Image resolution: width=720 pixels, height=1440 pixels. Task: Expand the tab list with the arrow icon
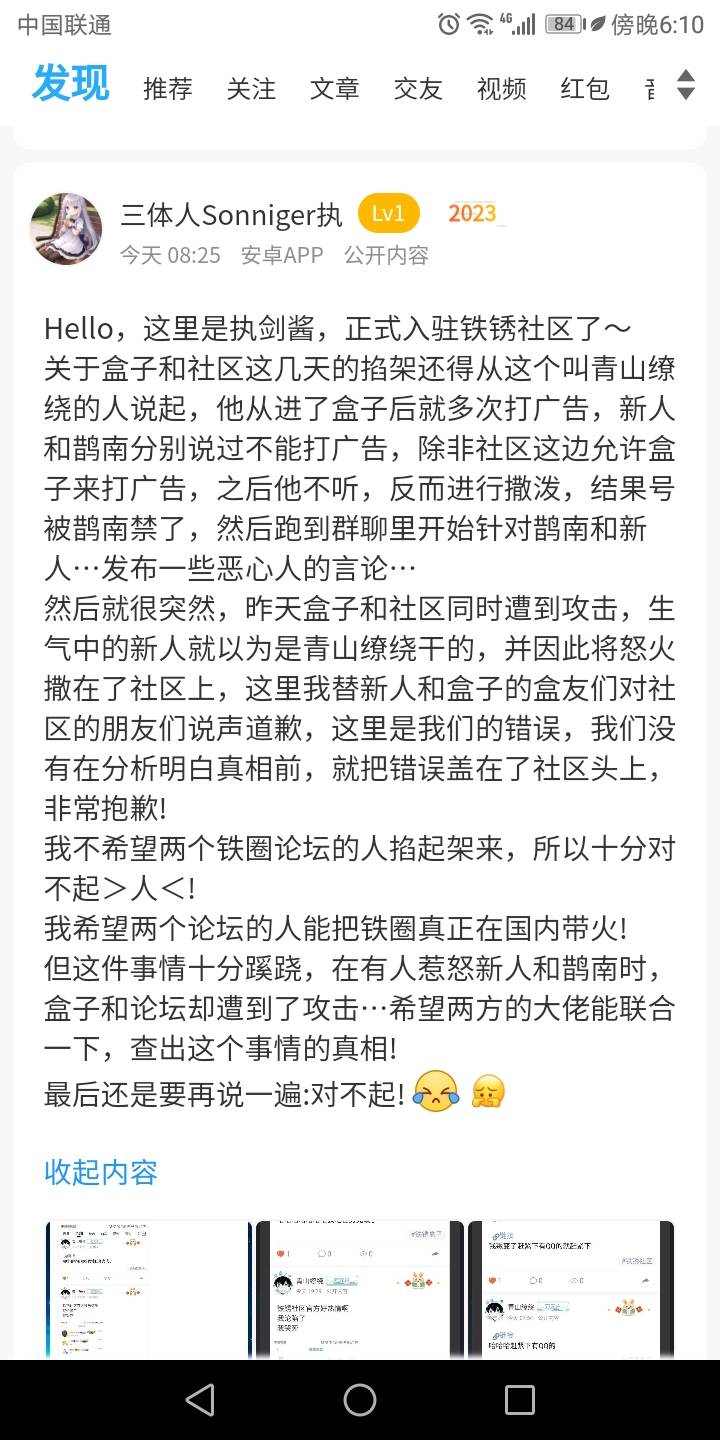click(x=685, y=85)
